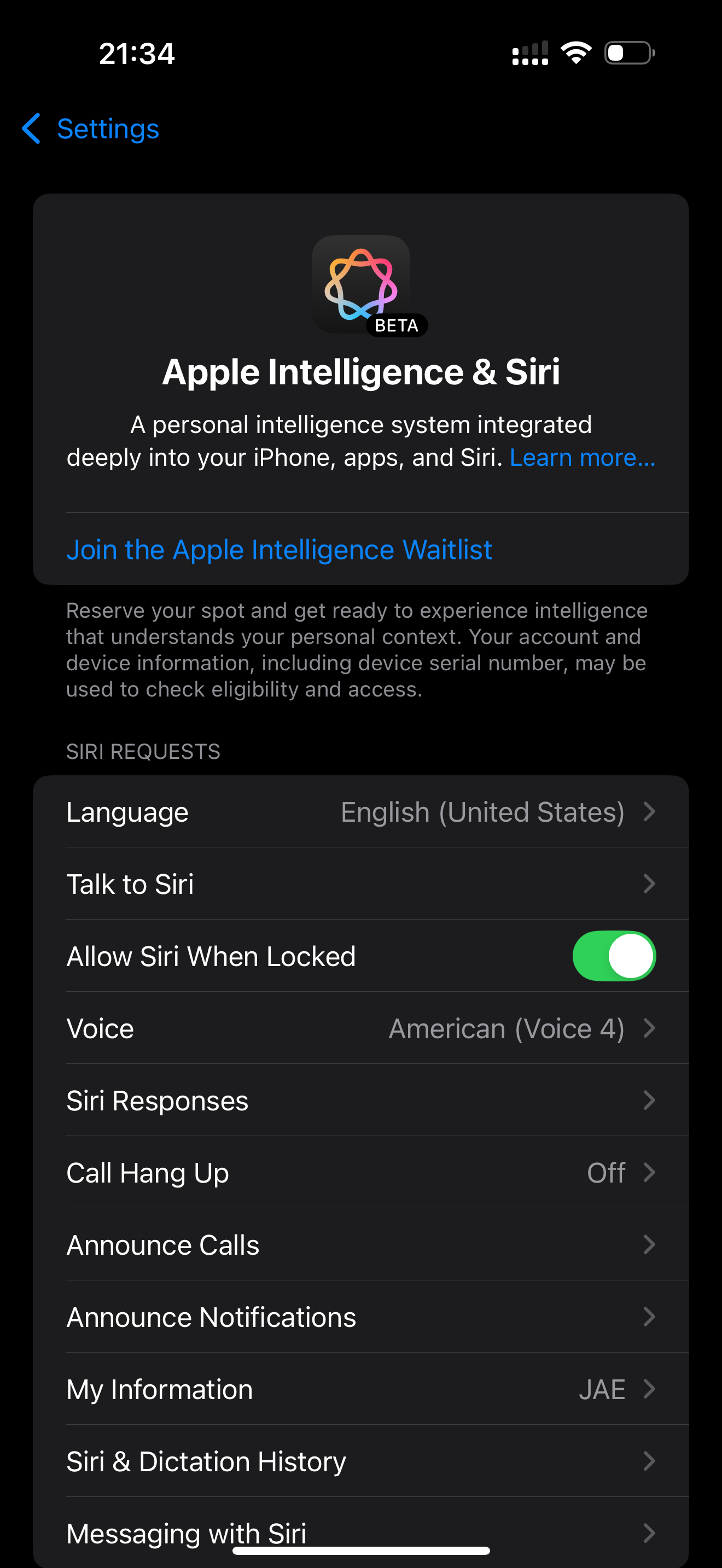Open Announce Calls settings

click(x=361, y=1244)
